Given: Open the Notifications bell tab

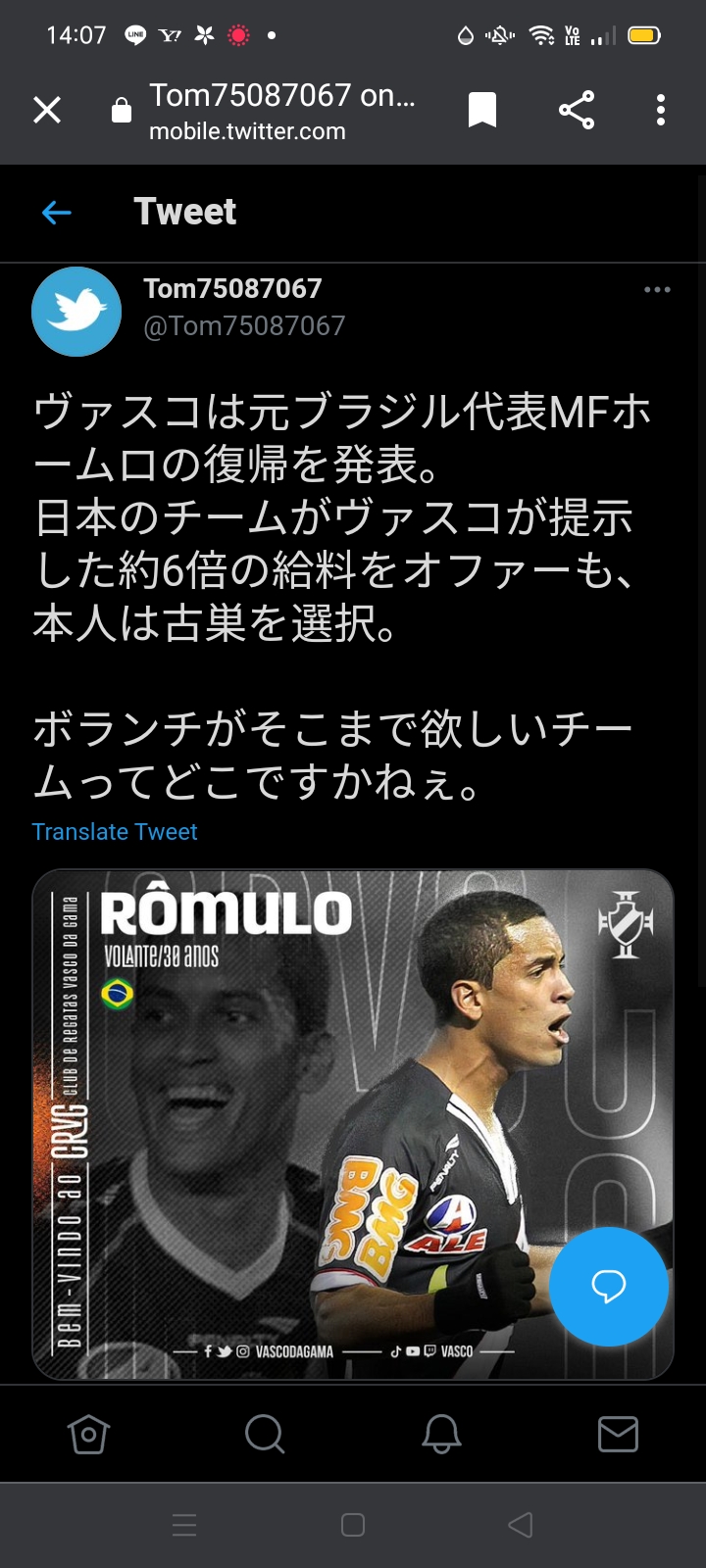Looking at the screenshot, I should [441, 1435].
